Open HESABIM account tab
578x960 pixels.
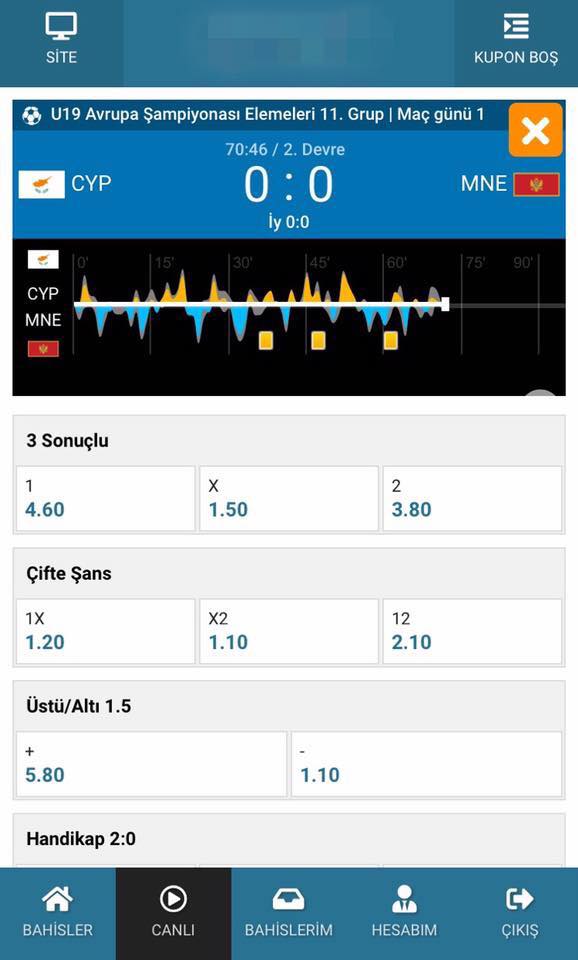[404, 913]
